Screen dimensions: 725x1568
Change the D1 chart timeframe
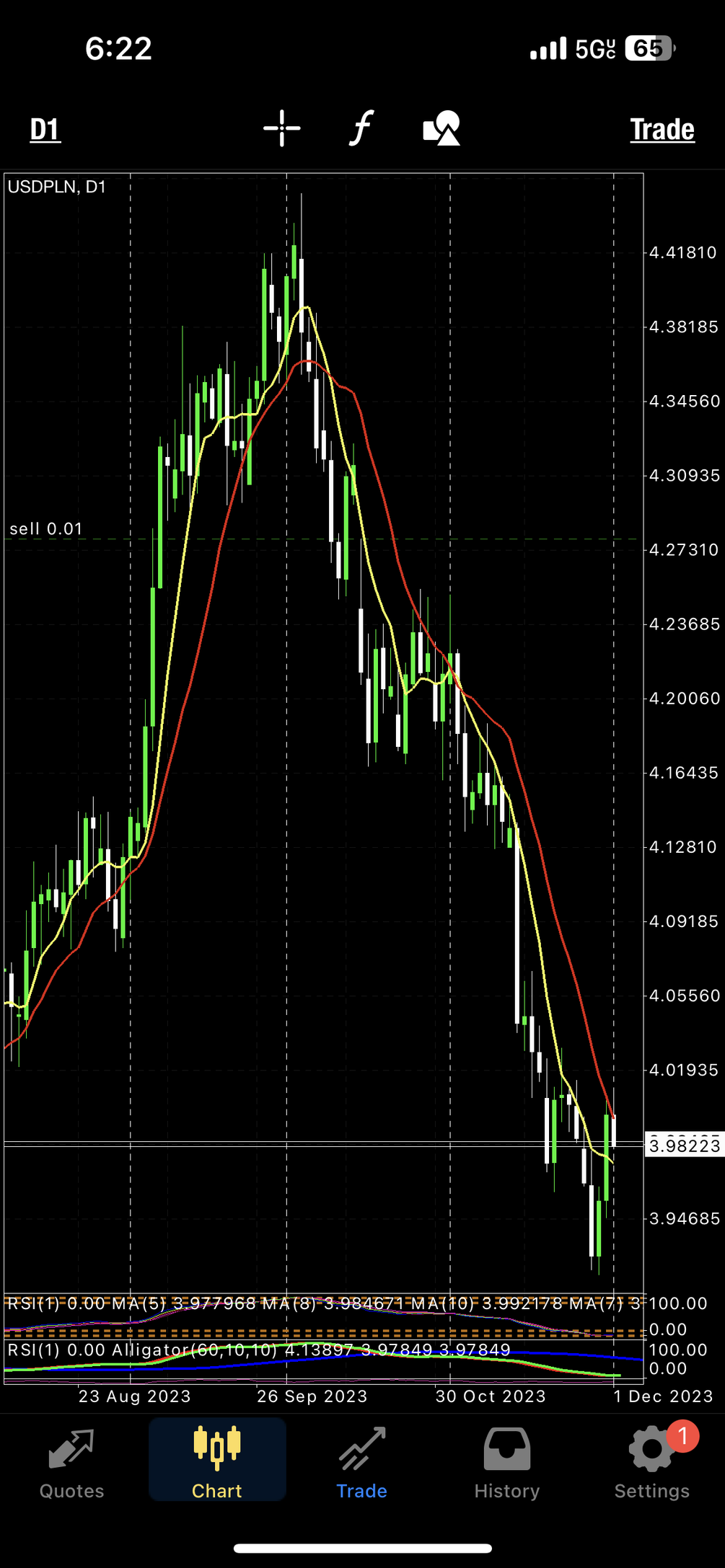tap(45, 130)
